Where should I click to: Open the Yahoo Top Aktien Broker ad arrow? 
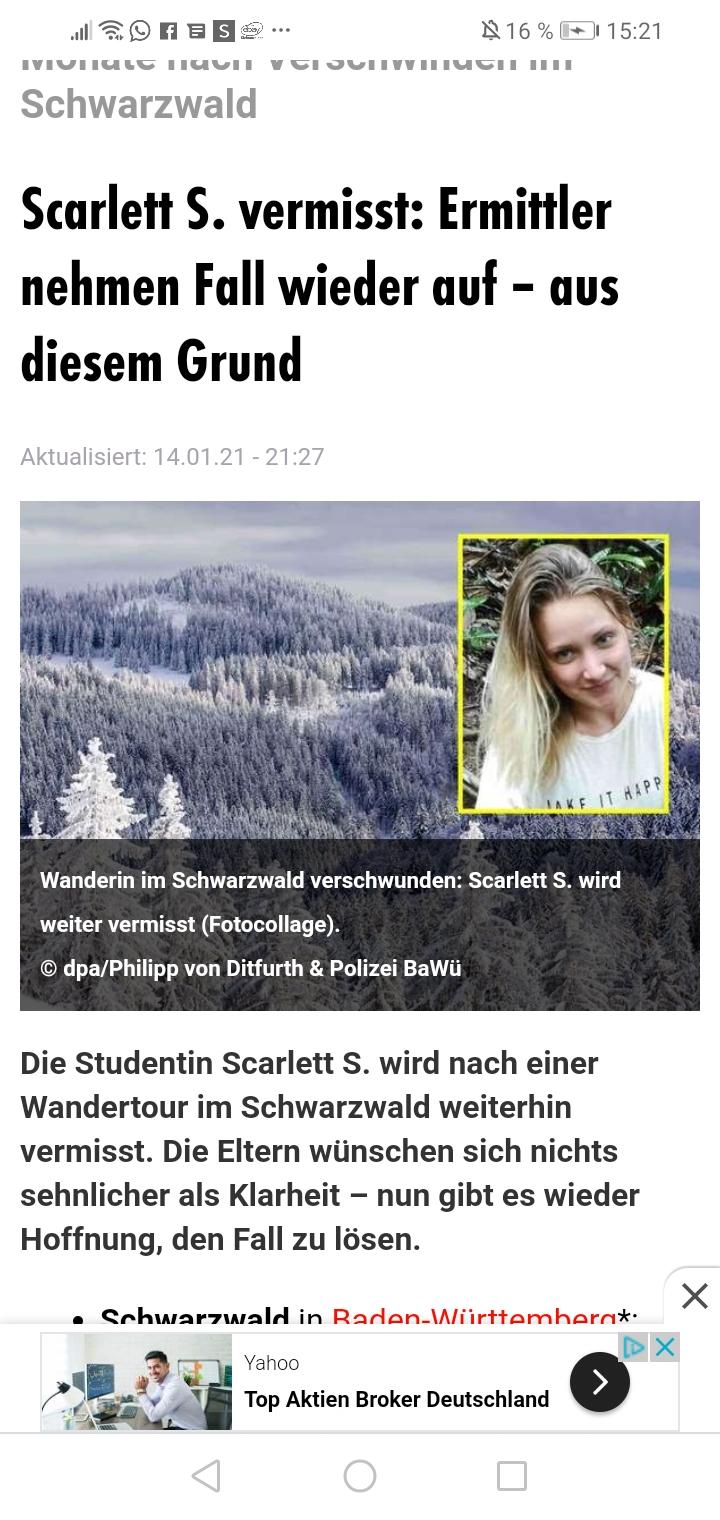599,1382
